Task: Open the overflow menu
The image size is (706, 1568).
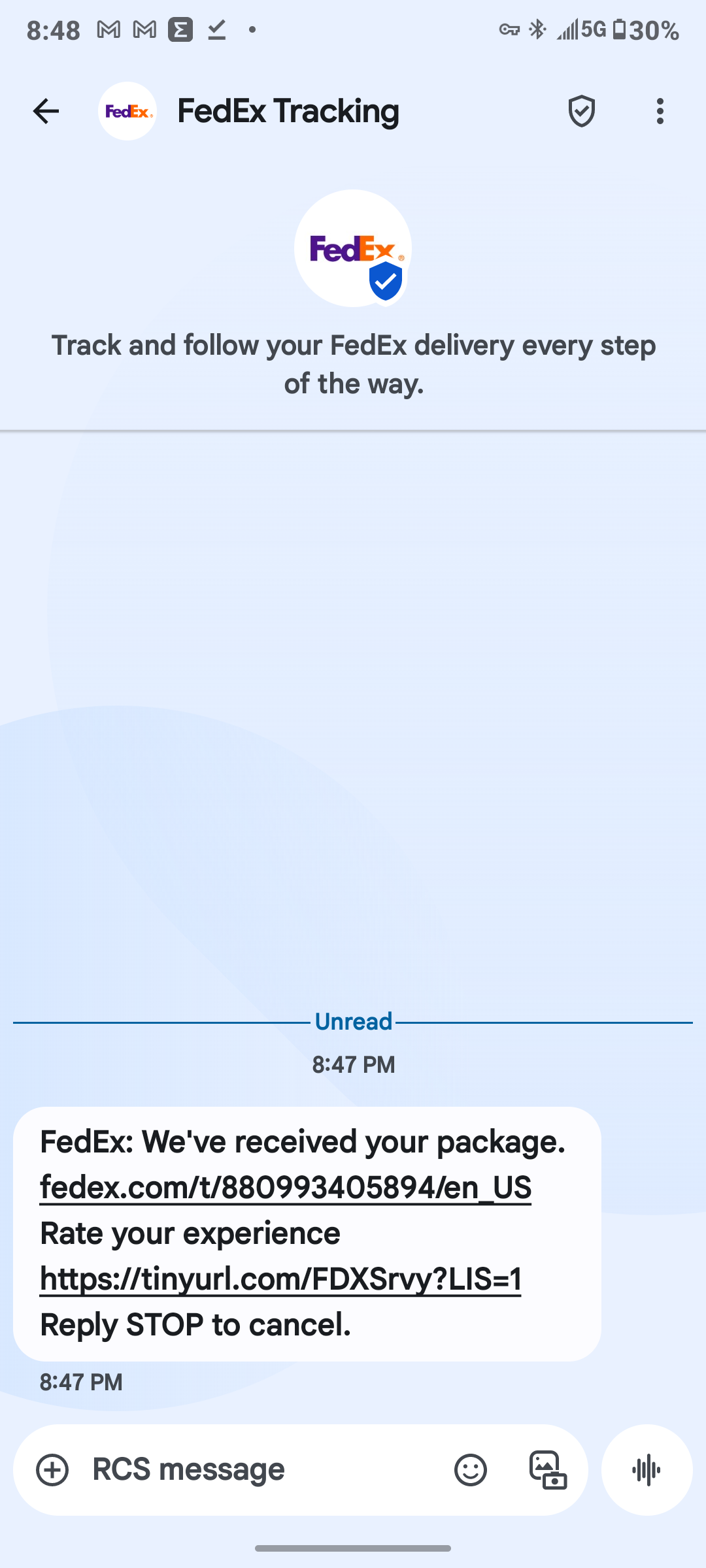Action: [x=660, y=111]
